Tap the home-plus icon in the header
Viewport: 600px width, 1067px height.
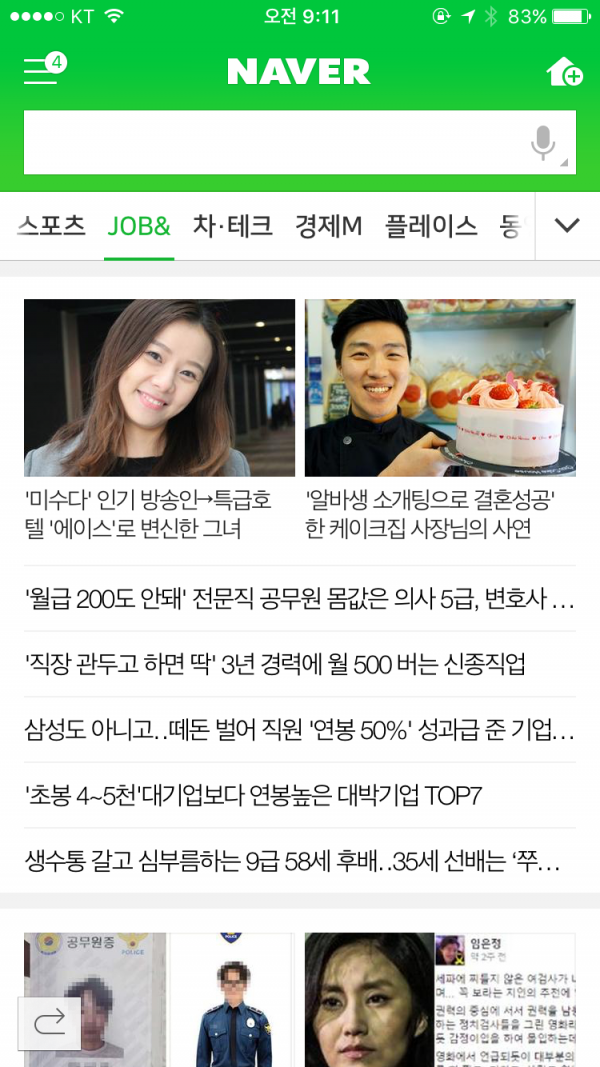564,72
